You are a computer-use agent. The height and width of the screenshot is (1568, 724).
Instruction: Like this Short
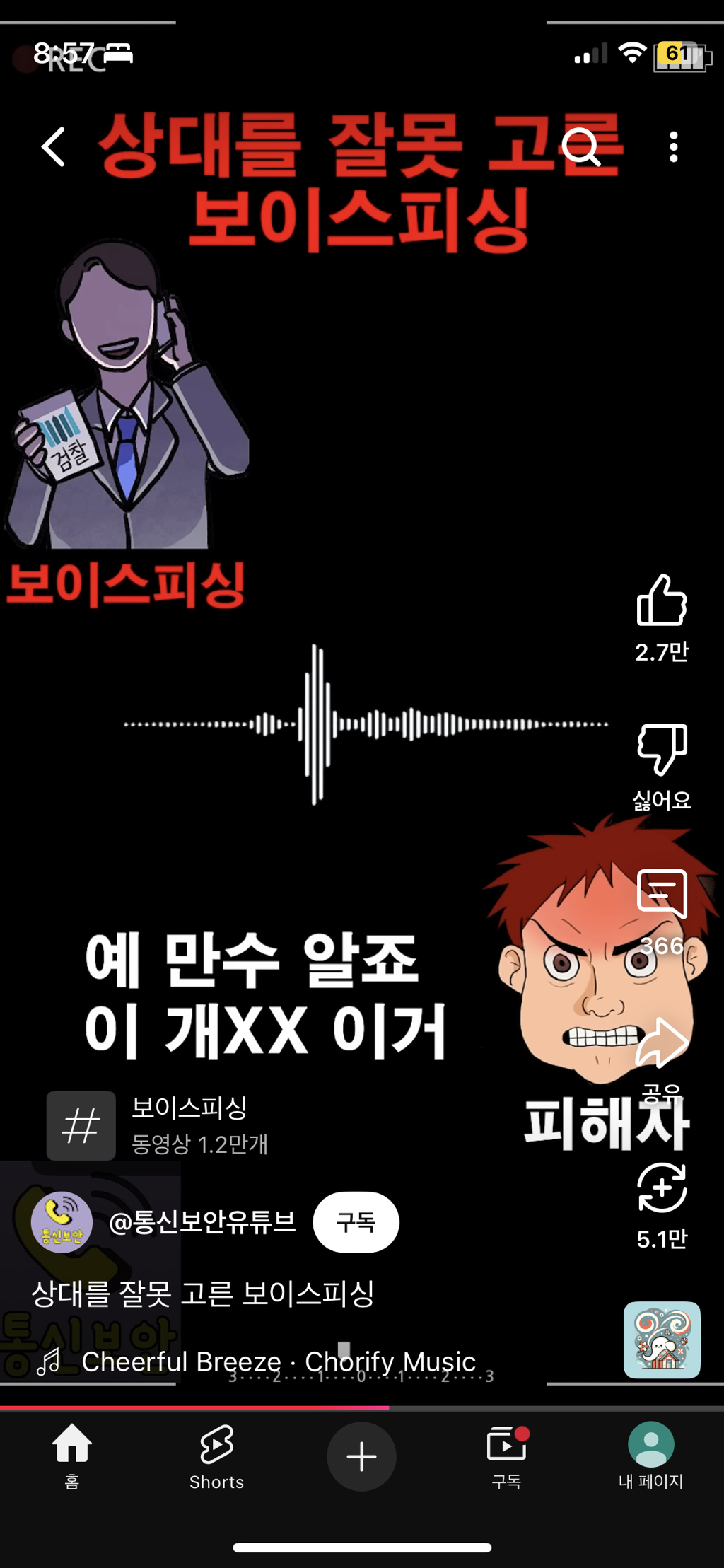[662, 601]
